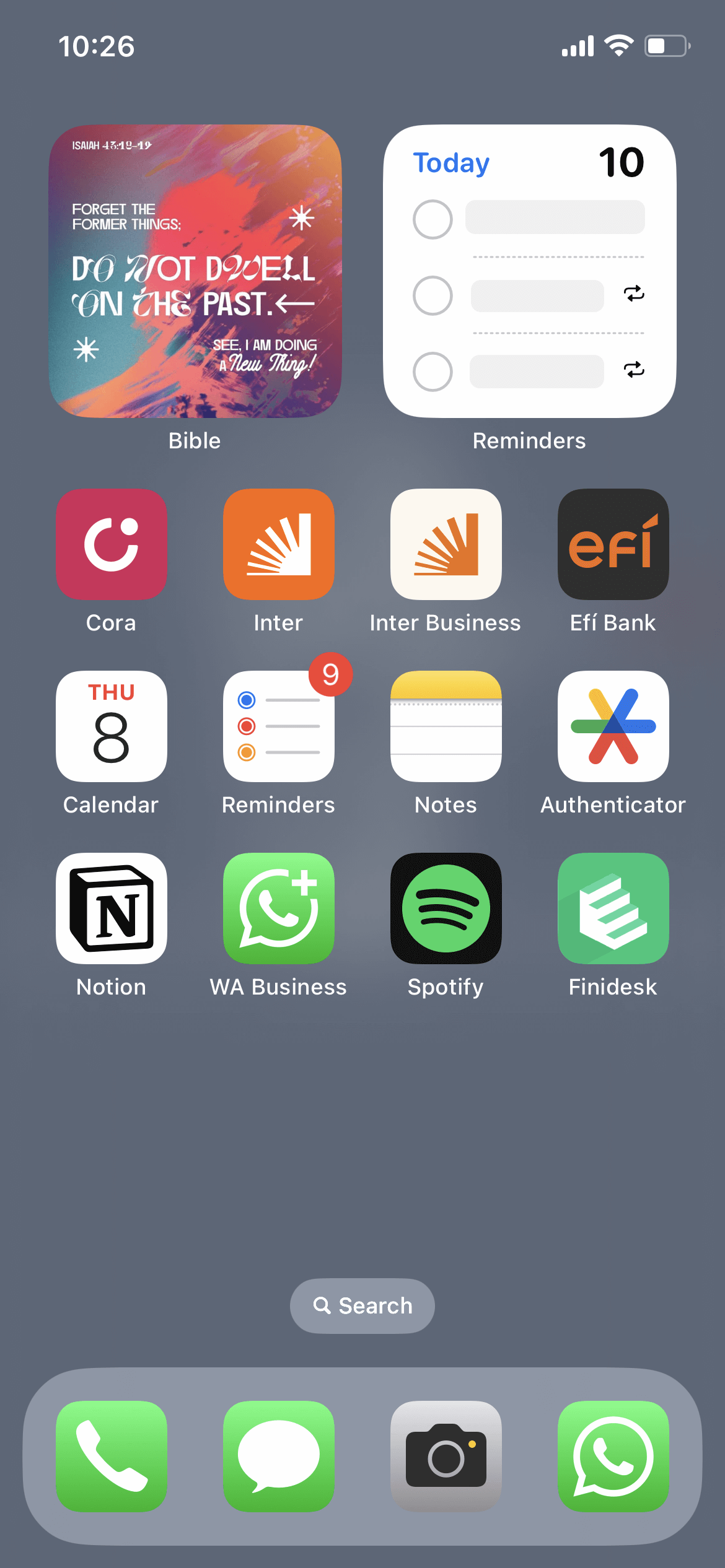Screen dimensions: 725x1568
Task: Open Notion
Action: (111, 908)
